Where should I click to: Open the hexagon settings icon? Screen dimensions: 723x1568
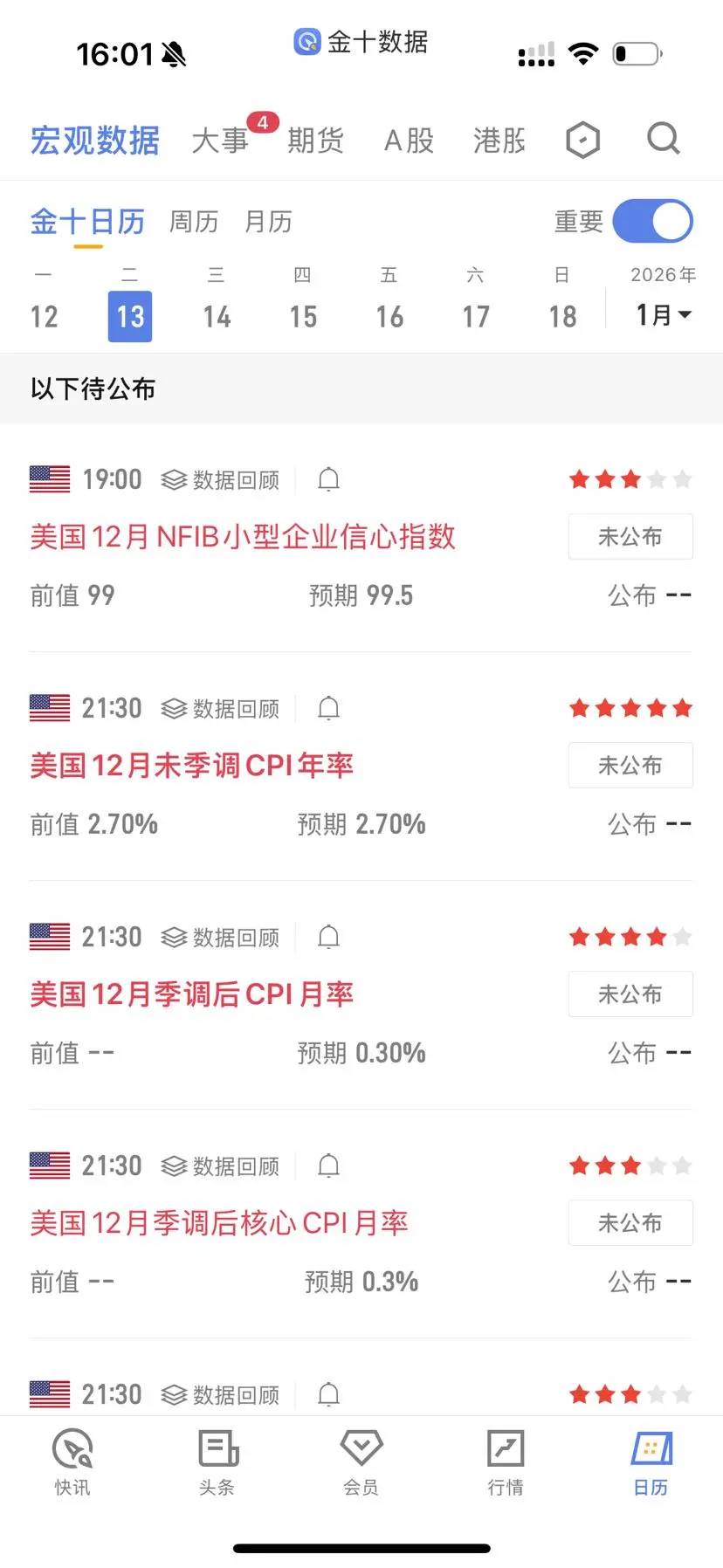[x=582, y=140]
